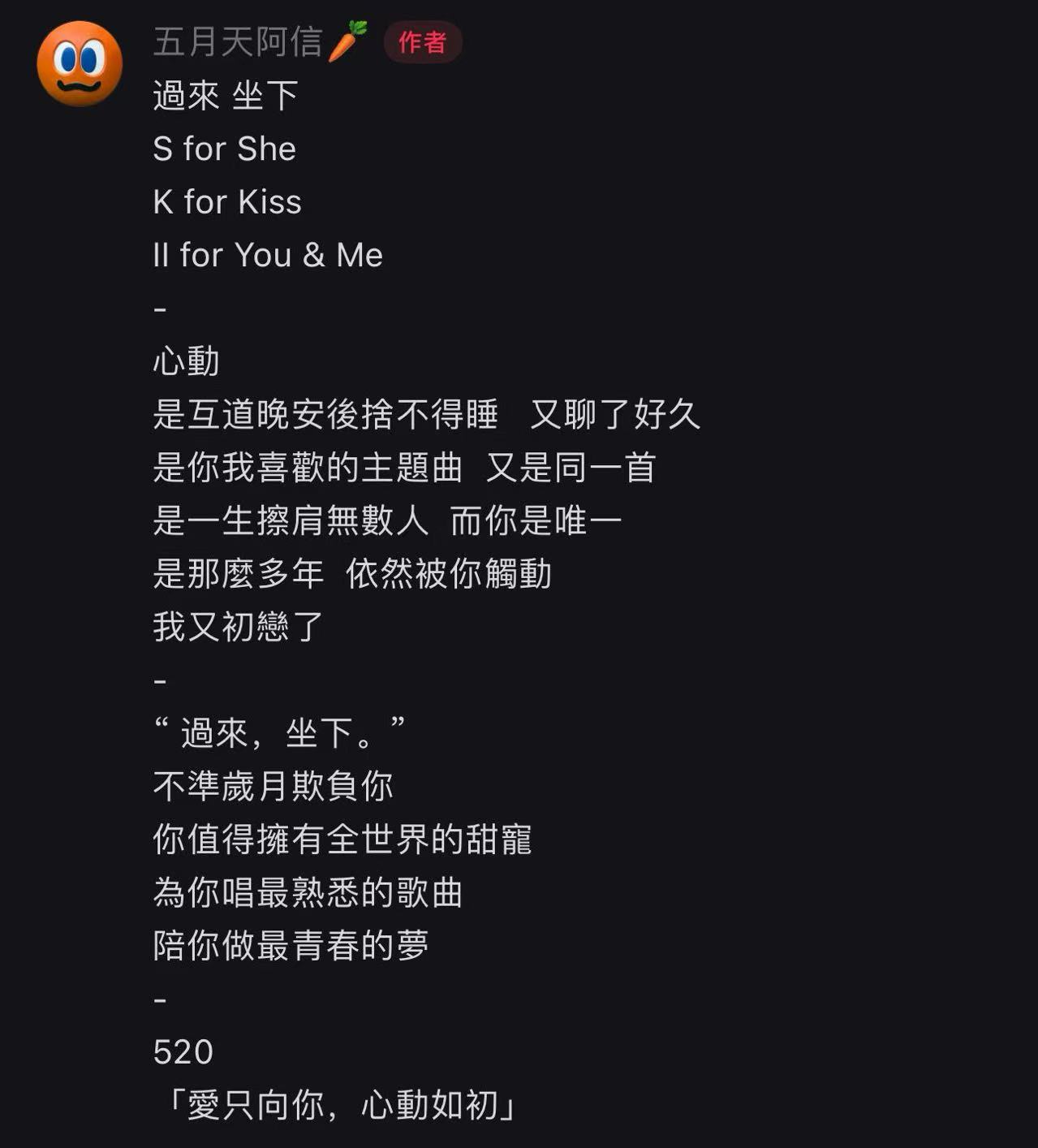Screen dimensions: 1038x1148
Task: Open 五月天阿信's profile avatar
Action: coord(80,64)
